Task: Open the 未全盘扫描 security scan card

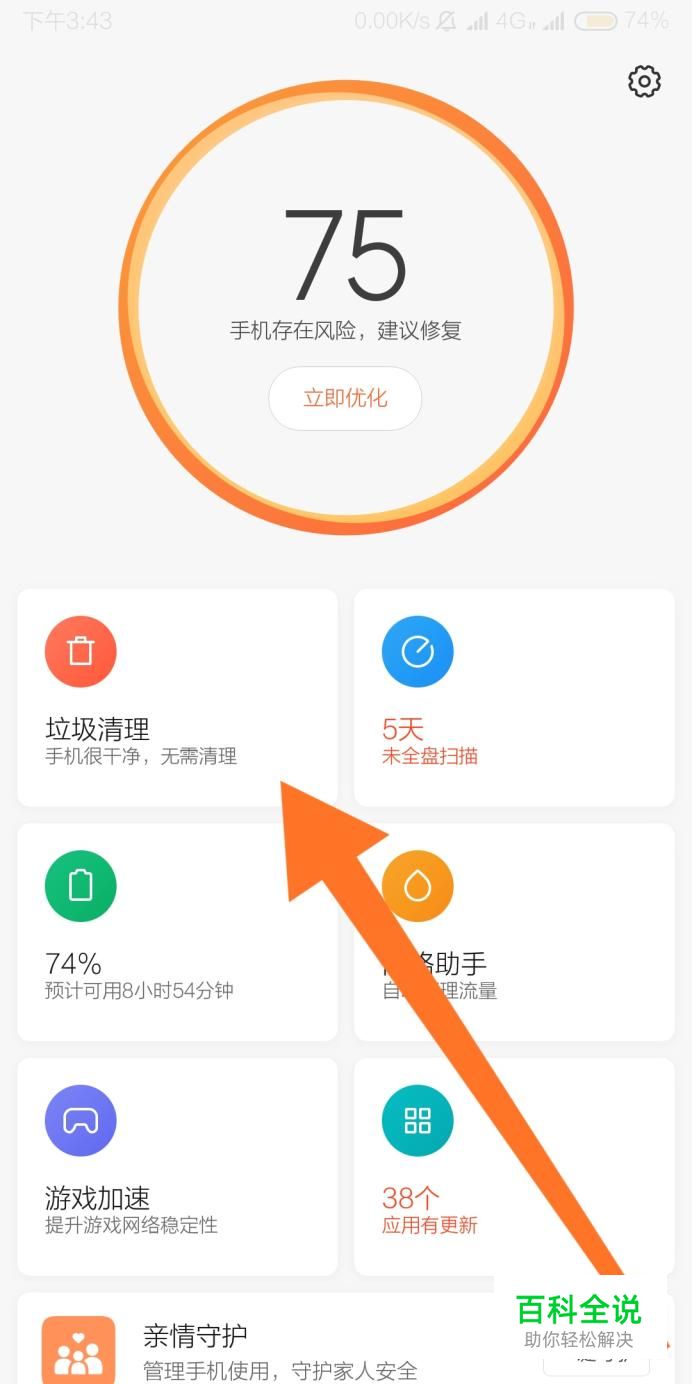Action: coord(514,697)
